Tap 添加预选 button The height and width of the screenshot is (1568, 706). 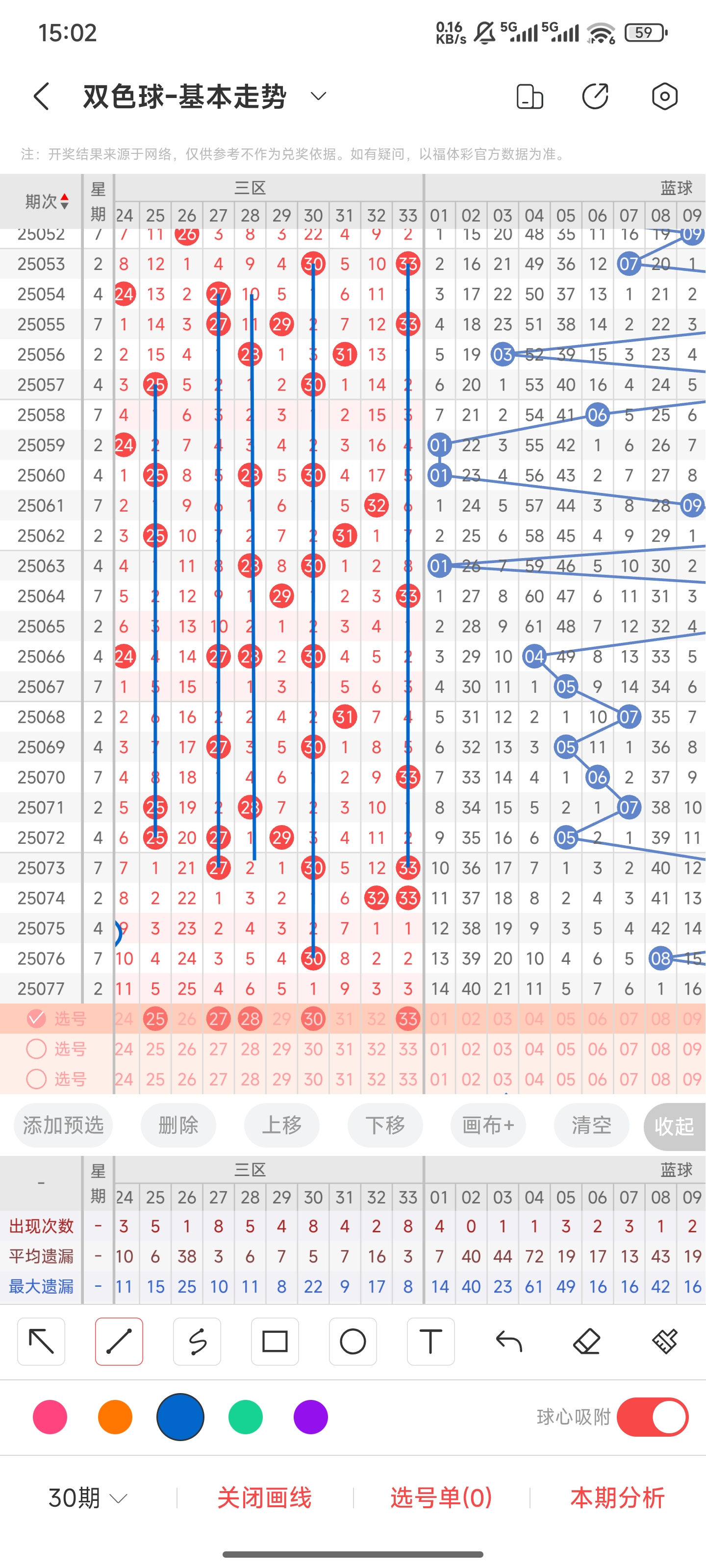click(x=63, y=1125)
